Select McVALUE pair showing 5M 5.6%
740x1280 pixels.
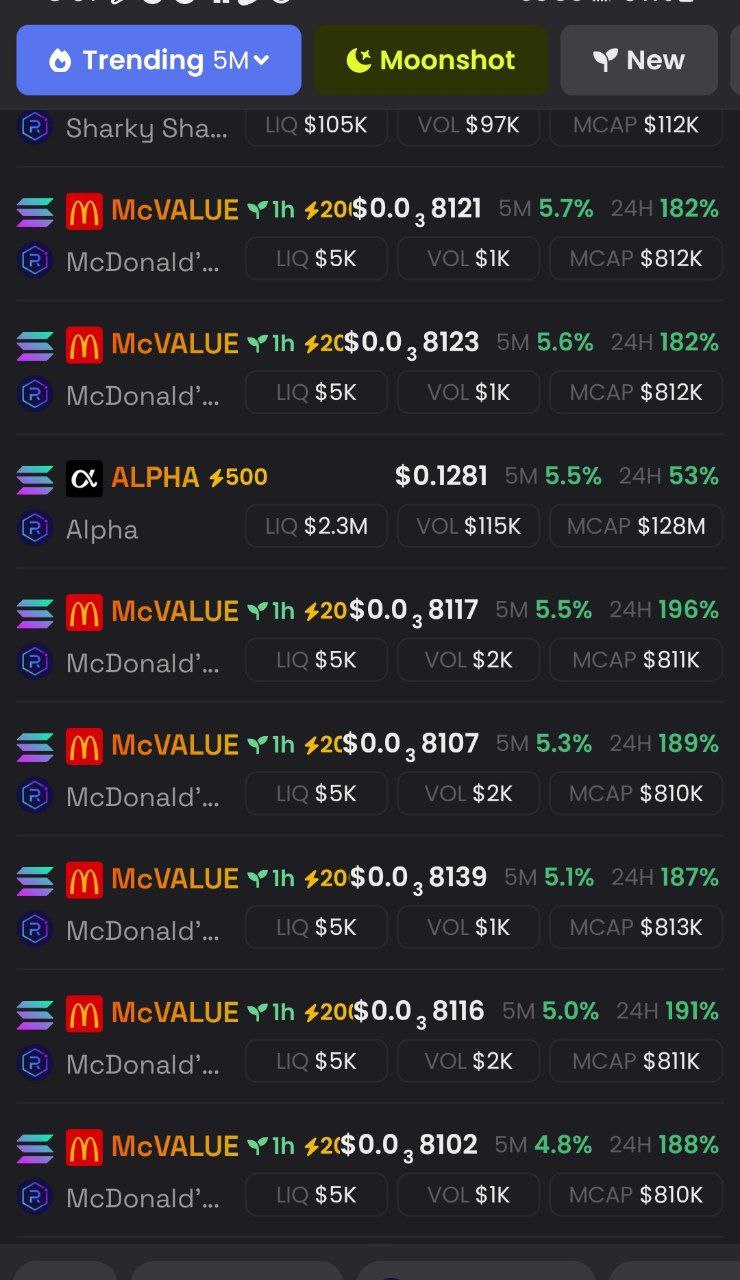coord(370,367)
